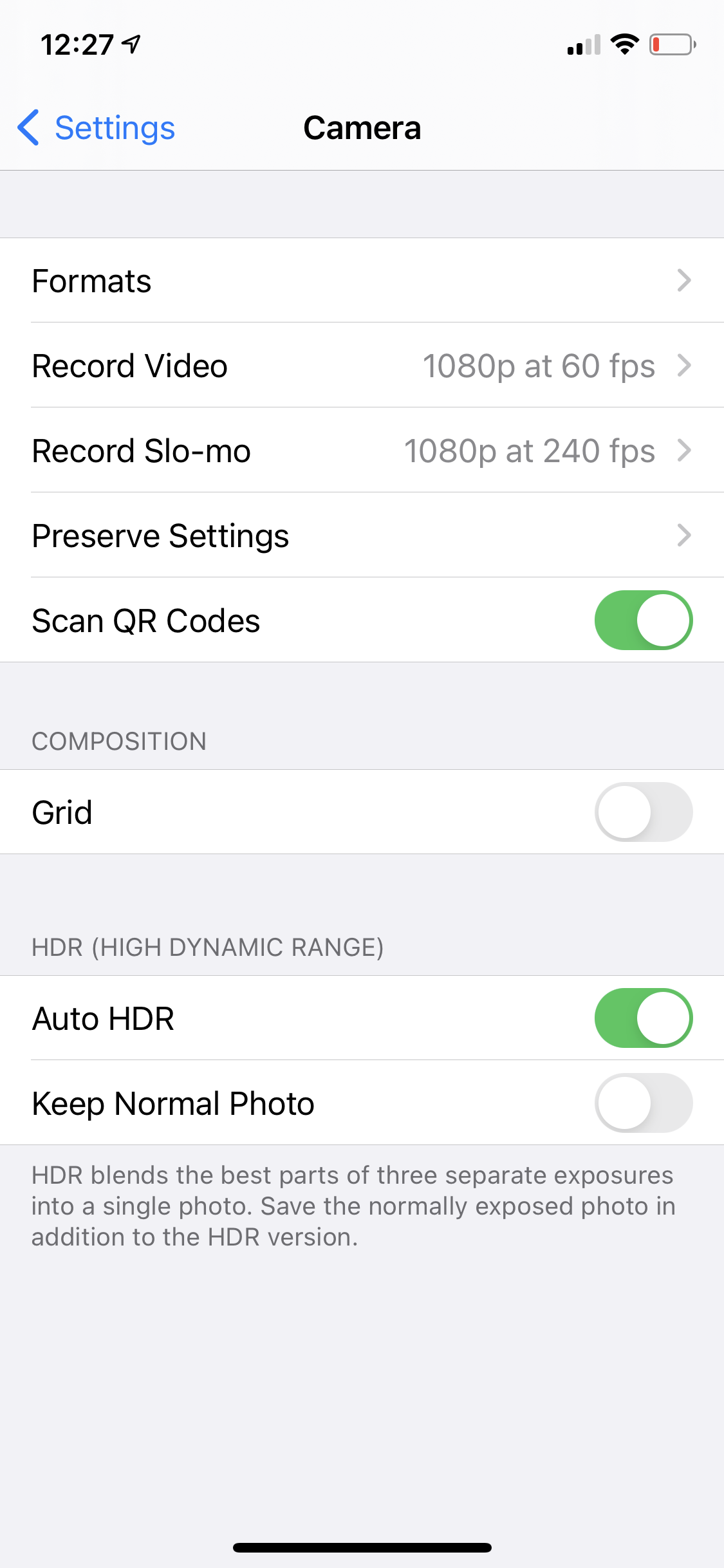Open Preserve Settings options

[362, 536]
